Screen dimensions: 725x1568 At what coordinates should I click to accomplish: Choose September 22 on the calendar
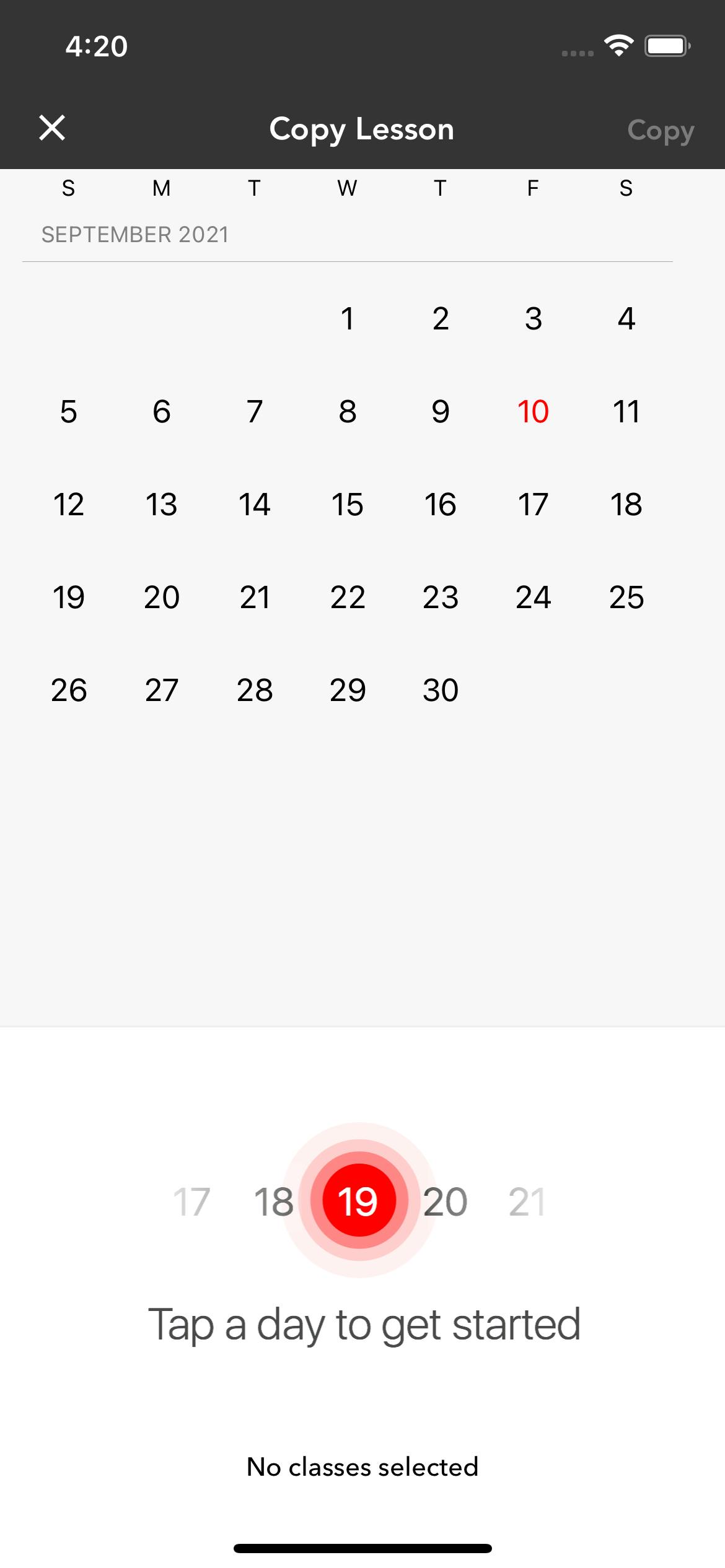click(x=348, y=597)
